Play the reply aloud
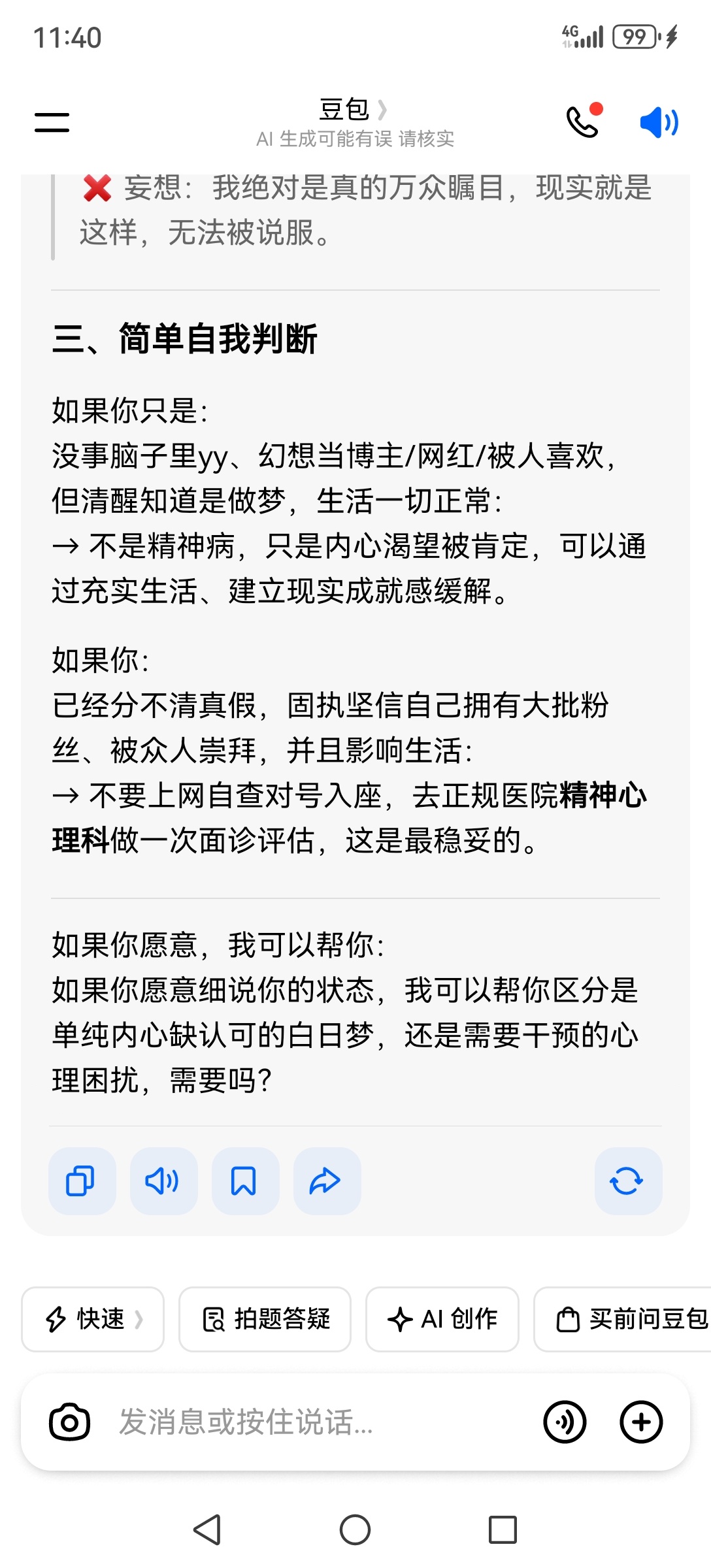This screenshot has width=711, height=1568. [163, 1181]
